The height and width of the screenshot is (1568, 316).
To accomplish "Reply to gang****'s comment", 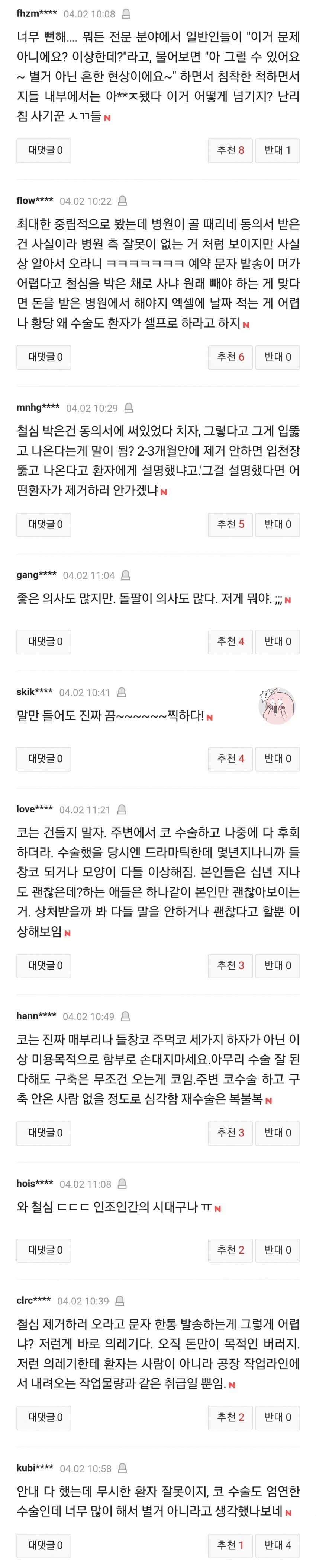I will click(44, 642).
